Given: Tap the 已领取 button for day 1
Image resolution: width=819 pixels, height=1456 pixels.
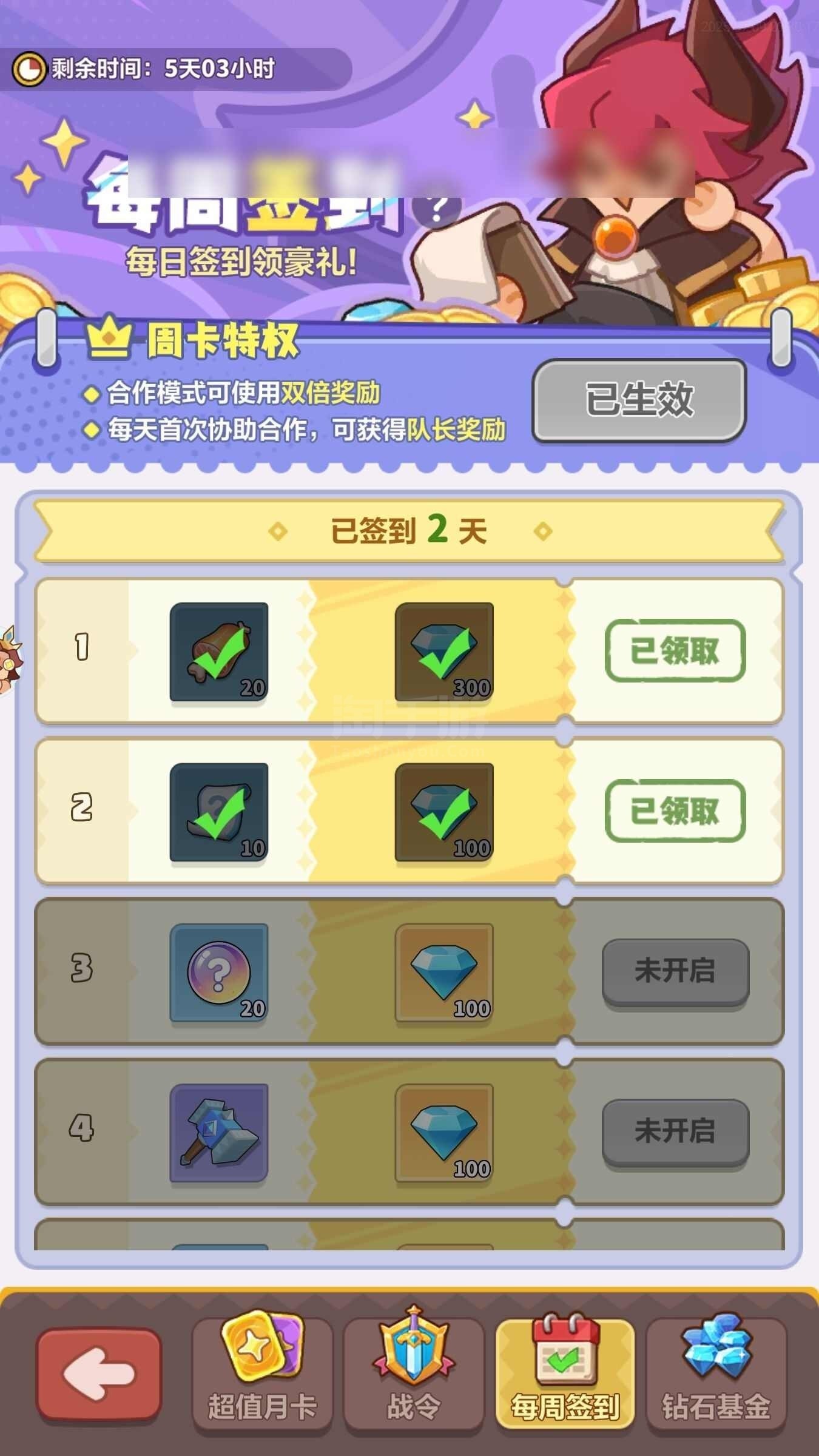Looking at the screenshot, I should (x=675, y=651).
